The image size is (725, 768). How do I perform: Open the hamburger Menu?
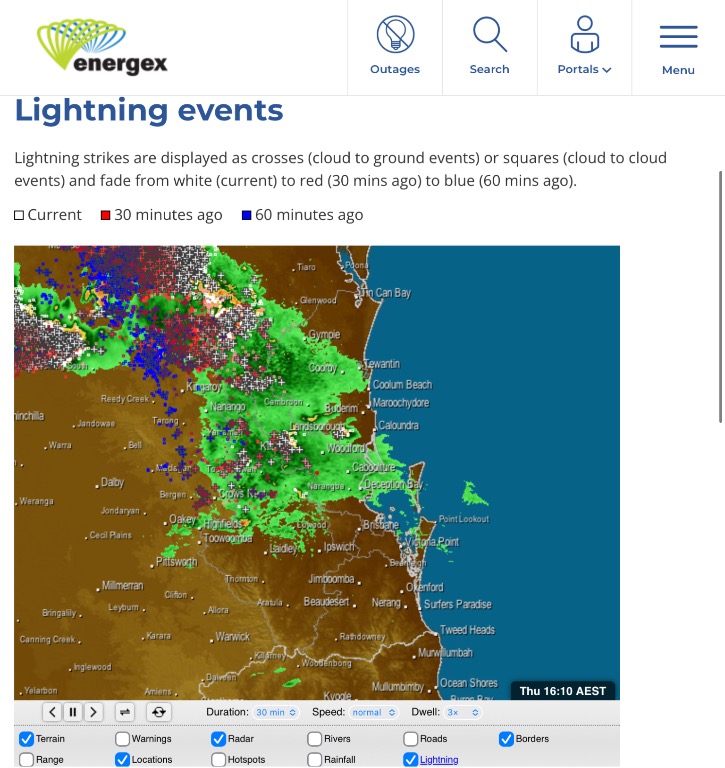coord(678,47)
